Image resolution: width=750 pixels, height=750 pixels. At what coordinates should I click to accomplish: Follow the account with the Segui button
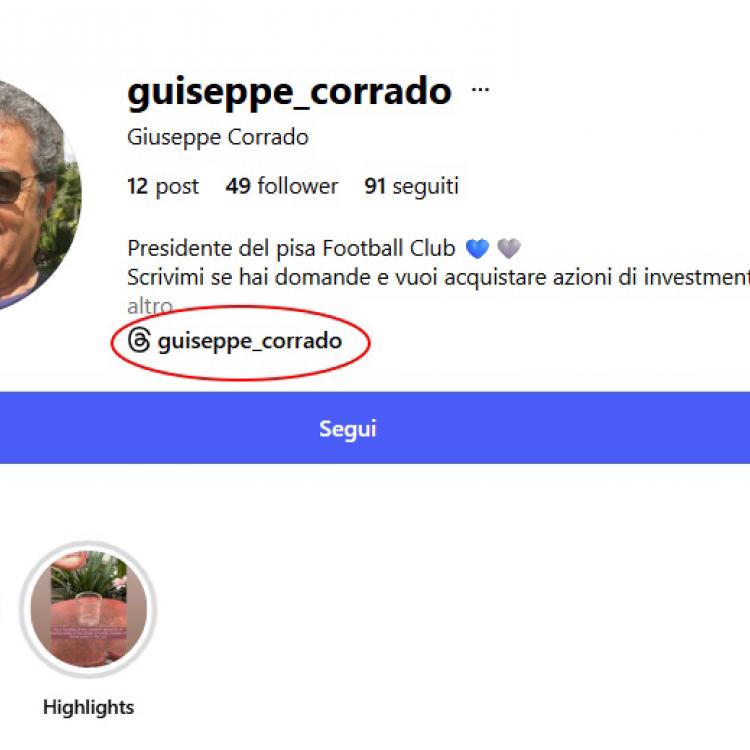pos(348,428)
